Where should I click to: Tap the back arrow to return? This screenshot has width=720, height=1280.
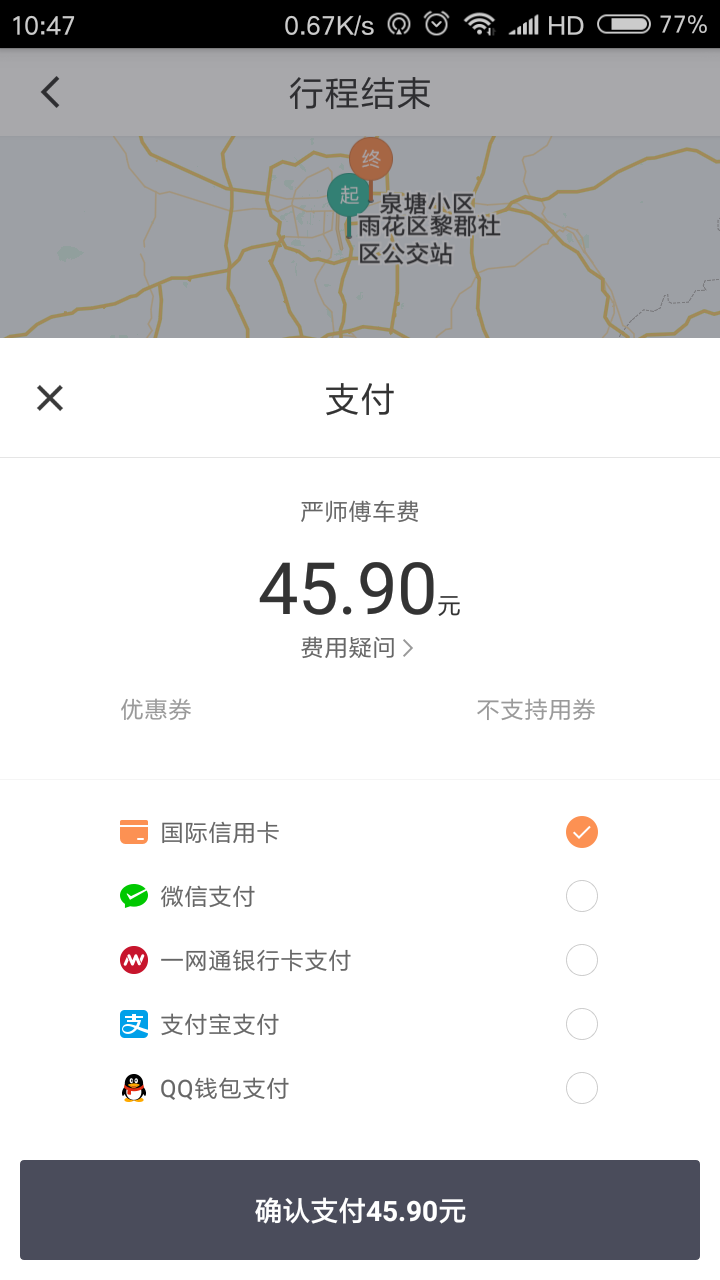pos(48,91)
